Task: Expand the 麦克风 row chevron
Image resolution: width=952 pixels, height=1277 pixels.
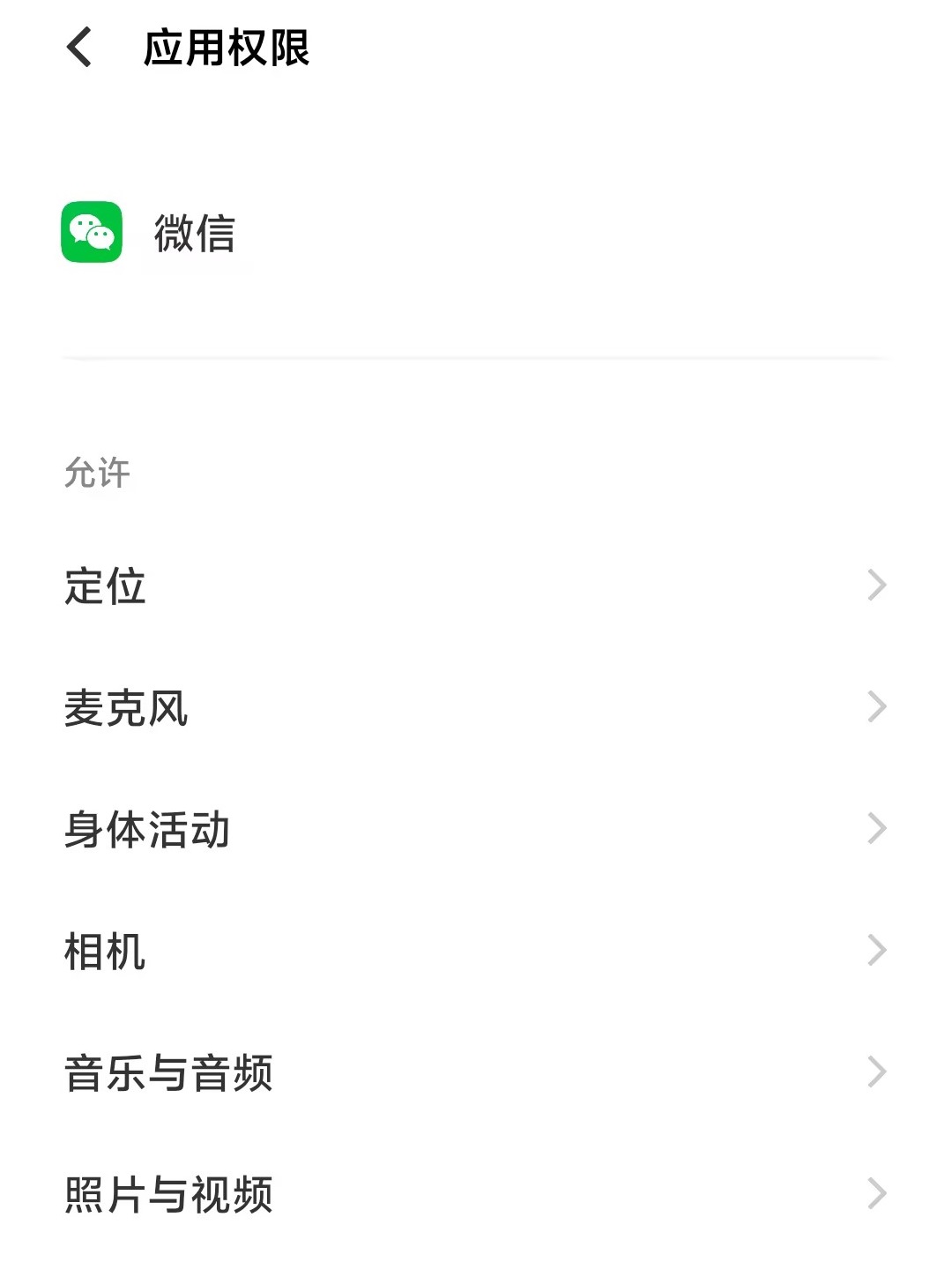Action: pos(876,706)
